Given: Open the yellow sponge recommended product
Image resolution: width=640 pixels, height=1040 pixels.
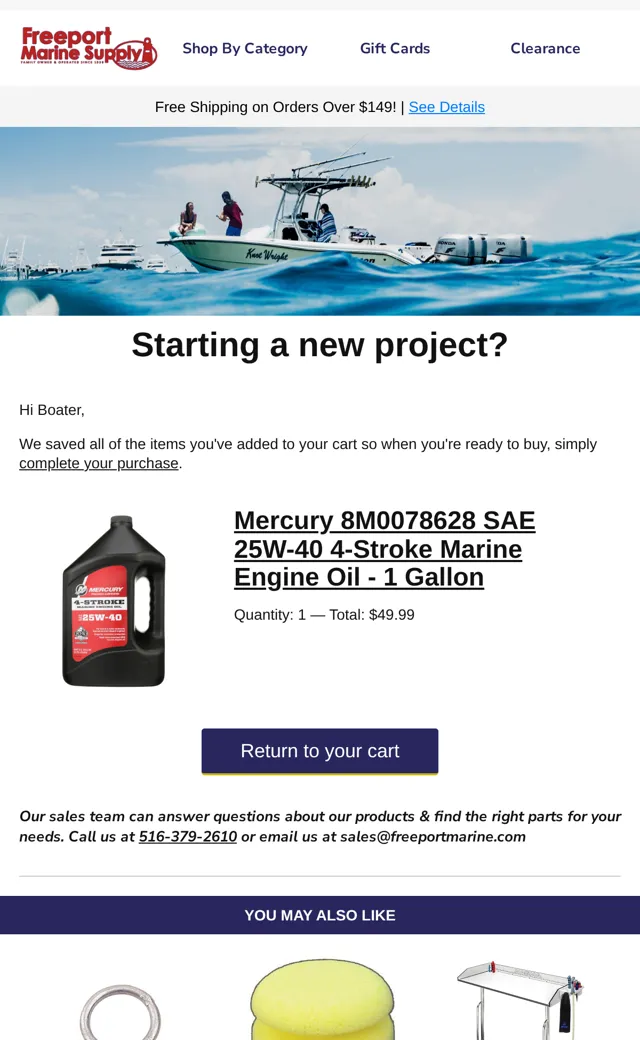Looking at the screenshot, I should click(x=322, y=1000).
